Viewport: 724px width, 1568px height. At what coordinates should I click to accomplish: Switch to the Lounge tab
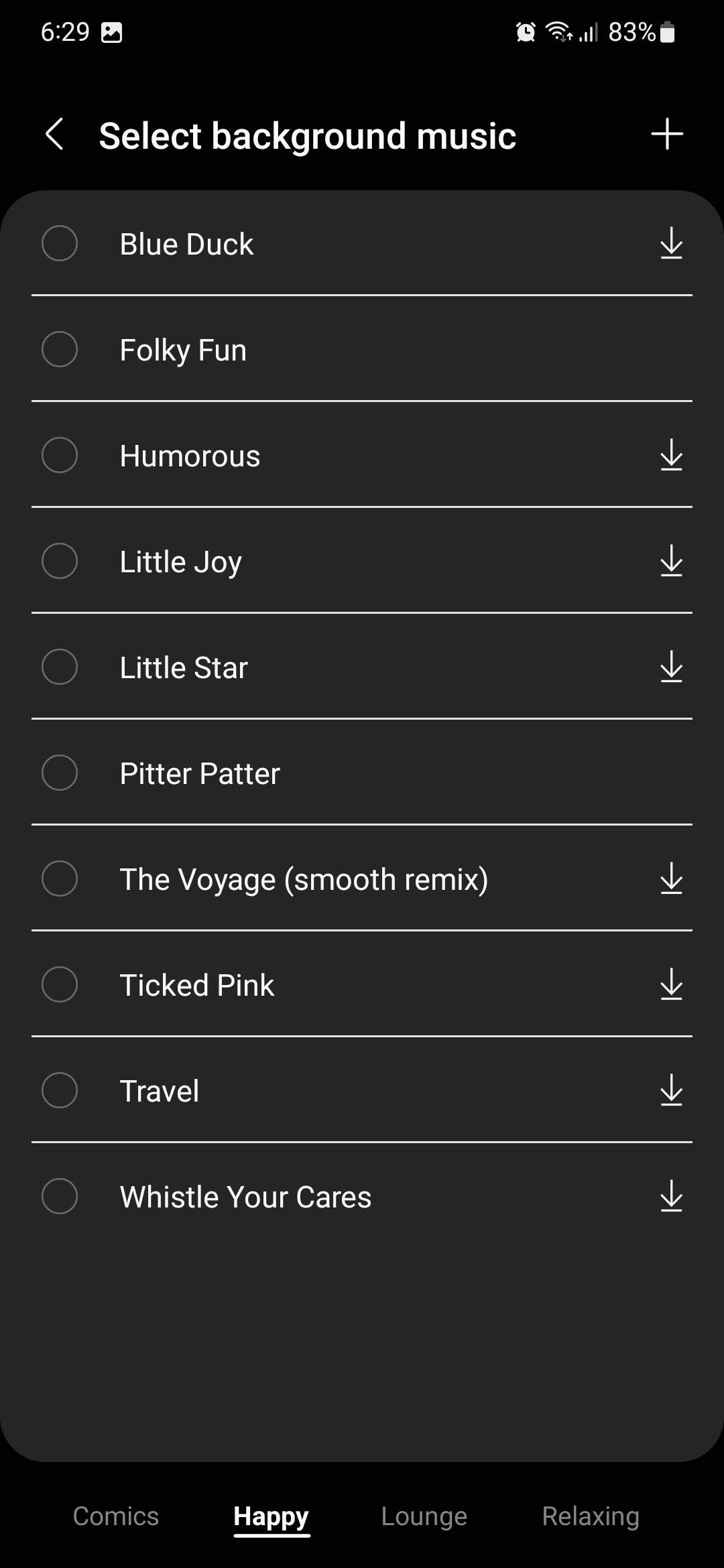point(424,1516)
